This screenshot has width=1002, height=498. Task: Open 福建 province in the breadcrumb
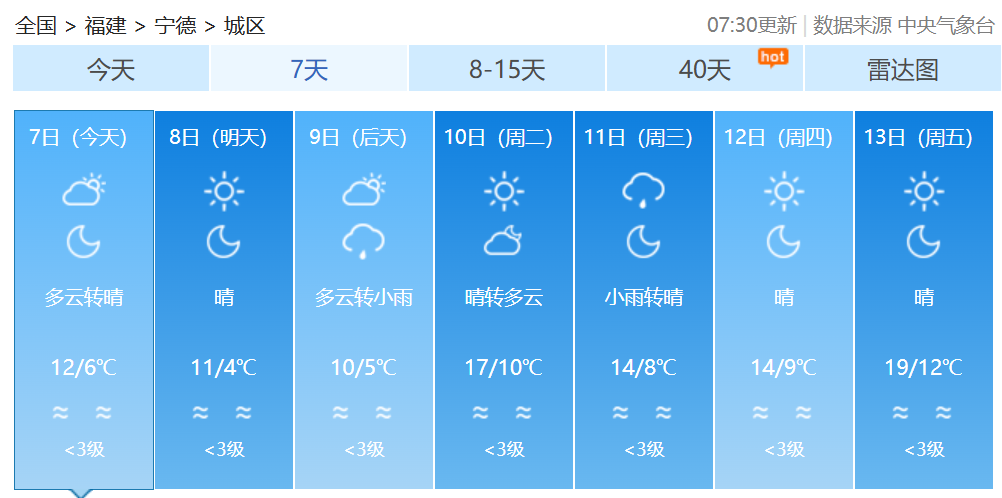105,26
